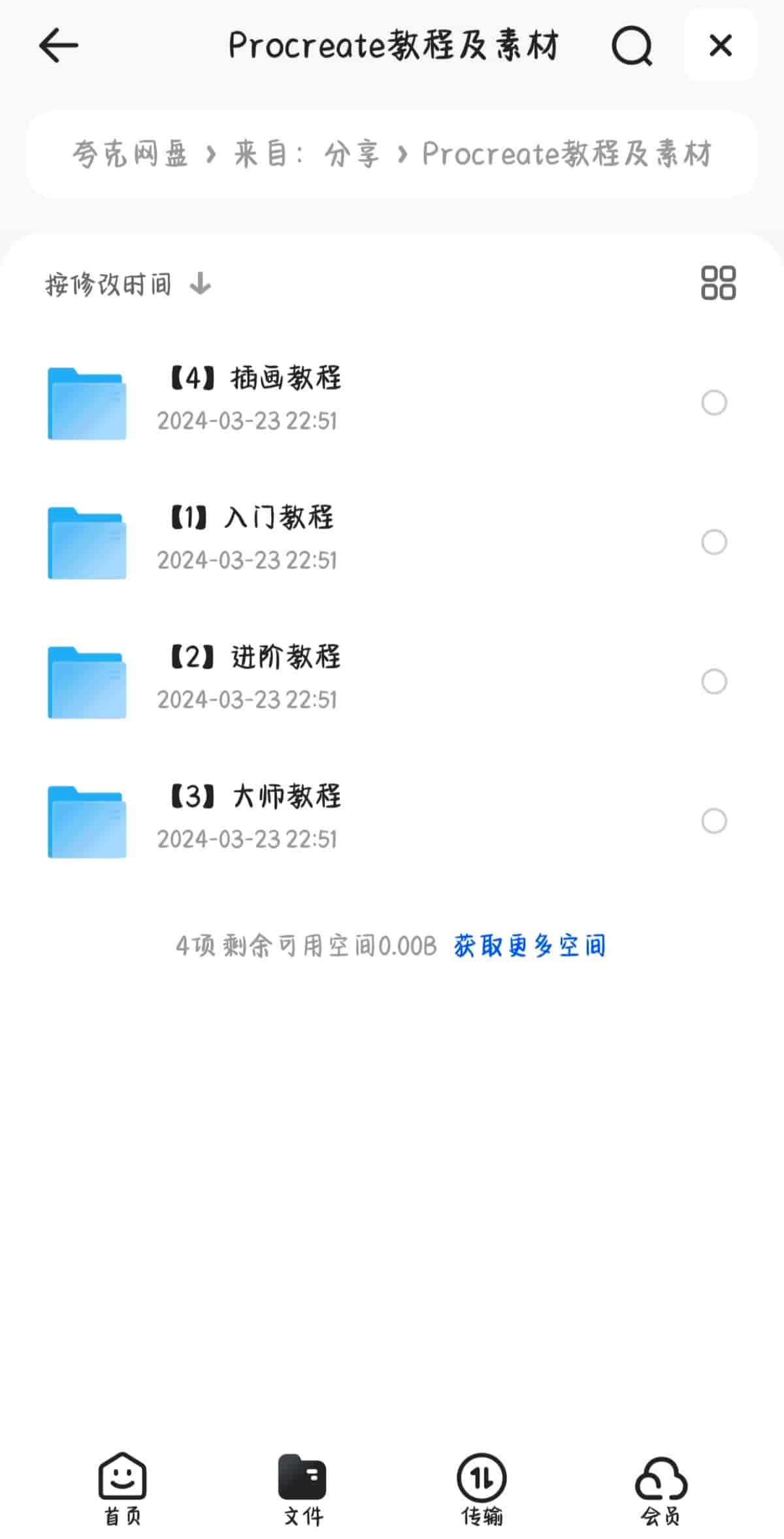This screenshot has height=1539, width=784.
Task: Close the Procreate教程及素材 folder view
Action: pos(721,45)
